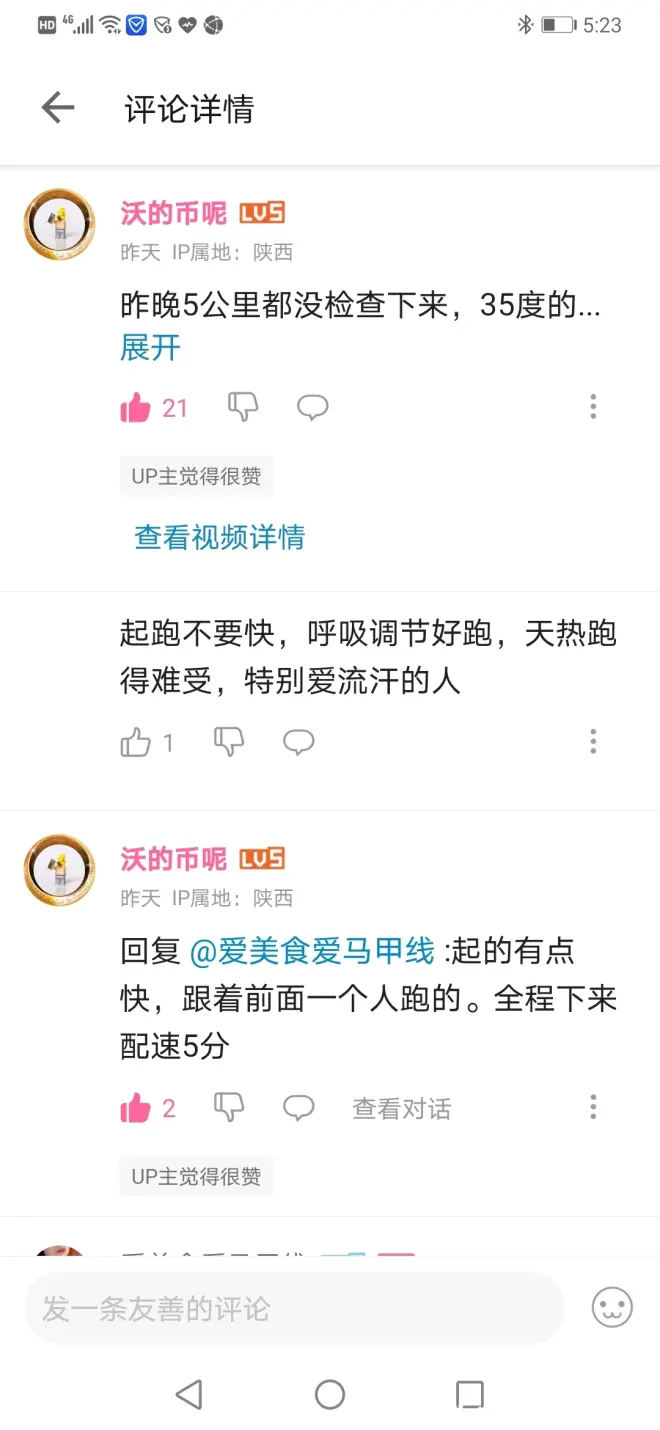
Task: Go to the system home screen
Action: coord(330,1394)
